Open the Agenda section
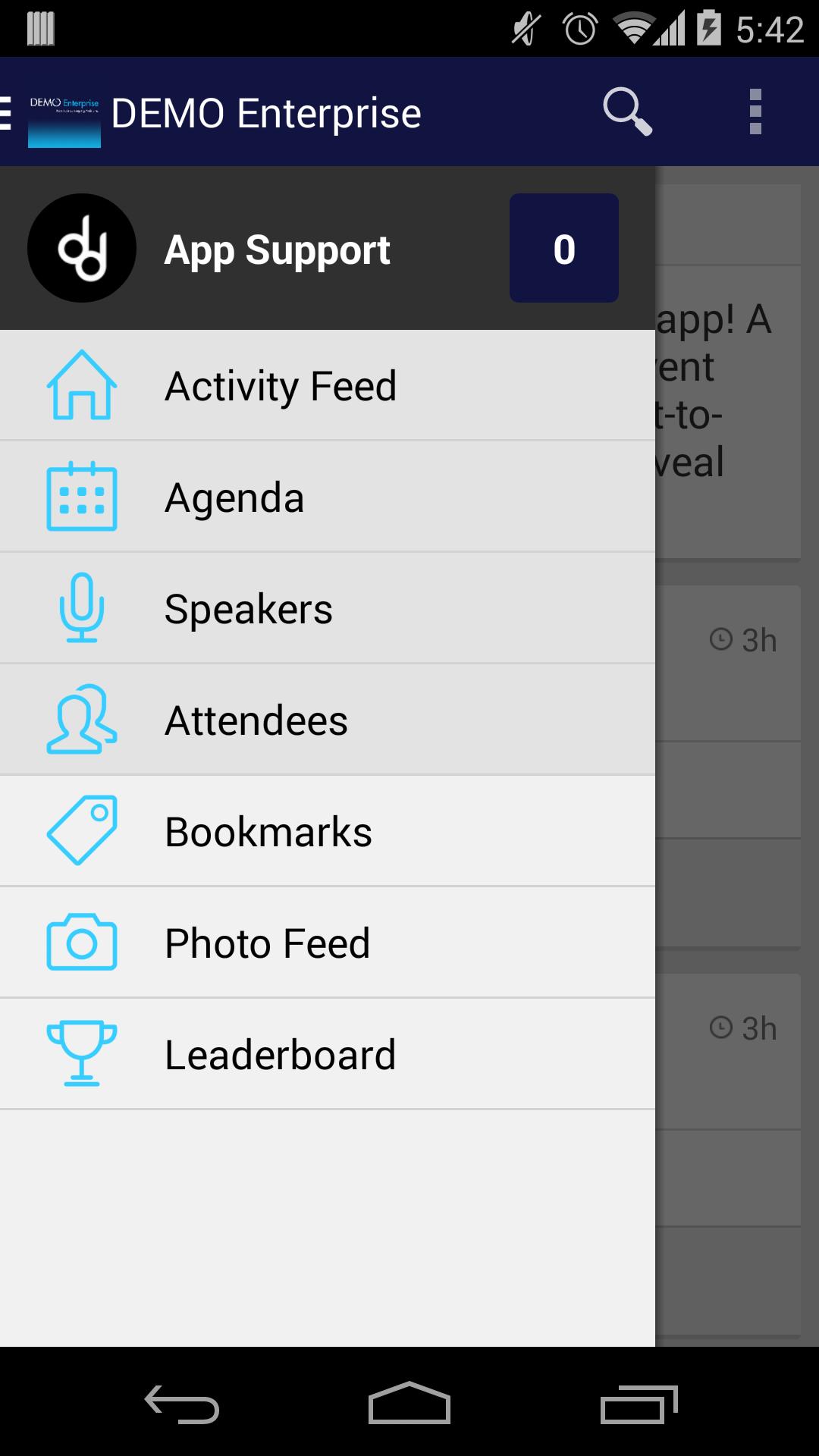This screenshot has width=819, height=1456. pyautogui.click(x=326, y=497)
